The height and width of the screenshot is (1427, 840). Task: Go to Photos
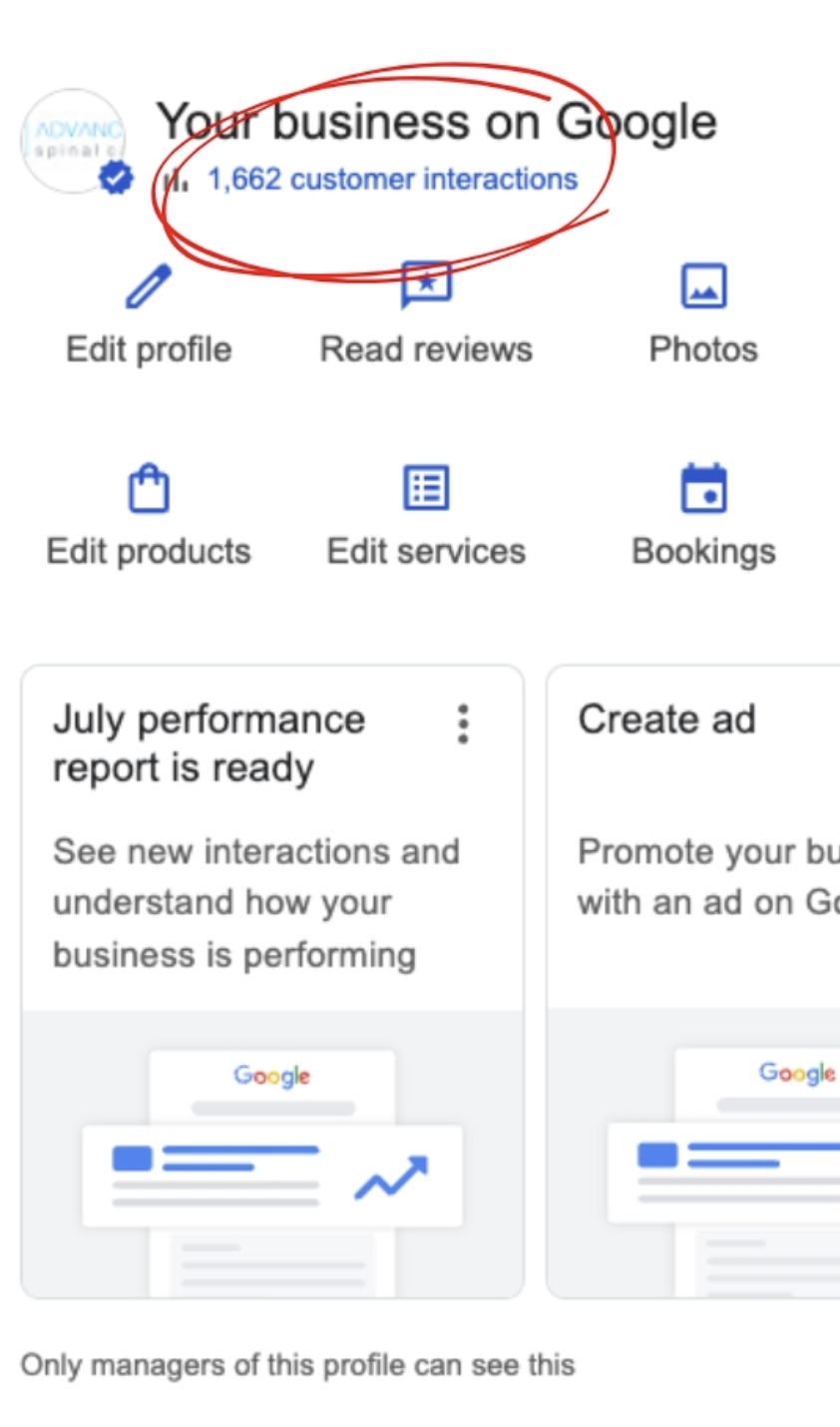(x=703, y=313)
